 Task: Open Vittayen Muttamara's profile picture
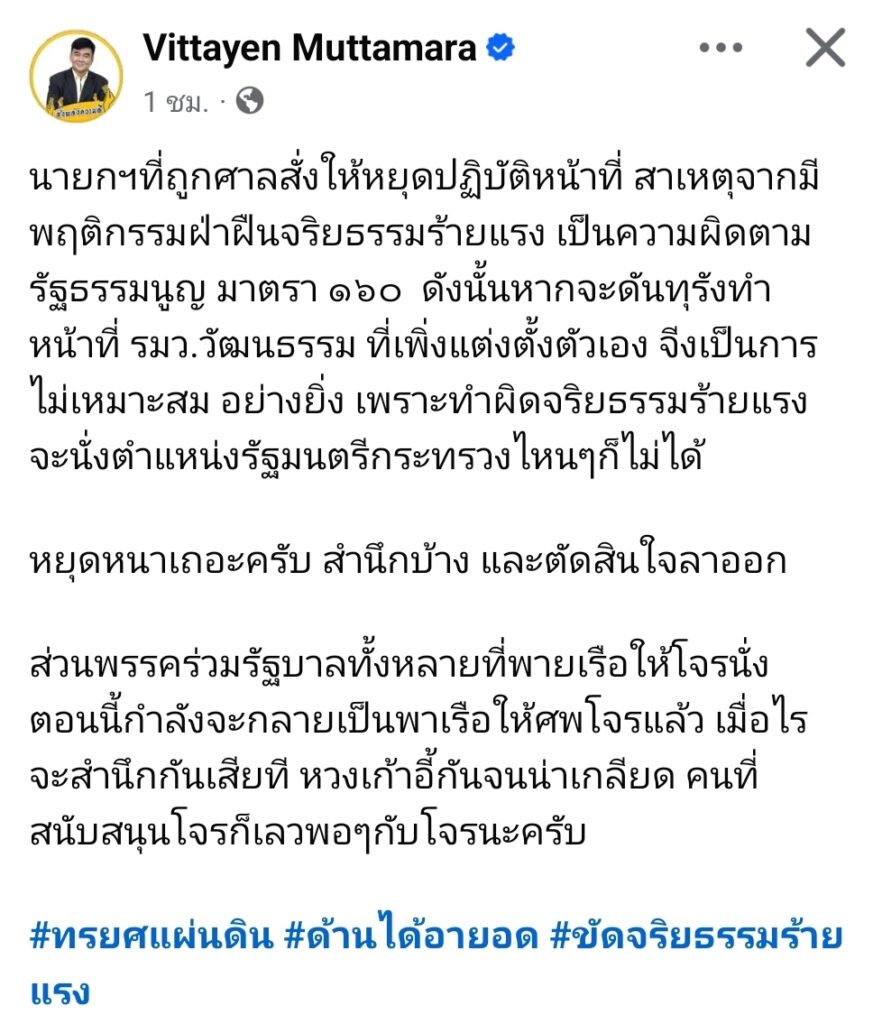pyautogui.click(x=77, y=74)
